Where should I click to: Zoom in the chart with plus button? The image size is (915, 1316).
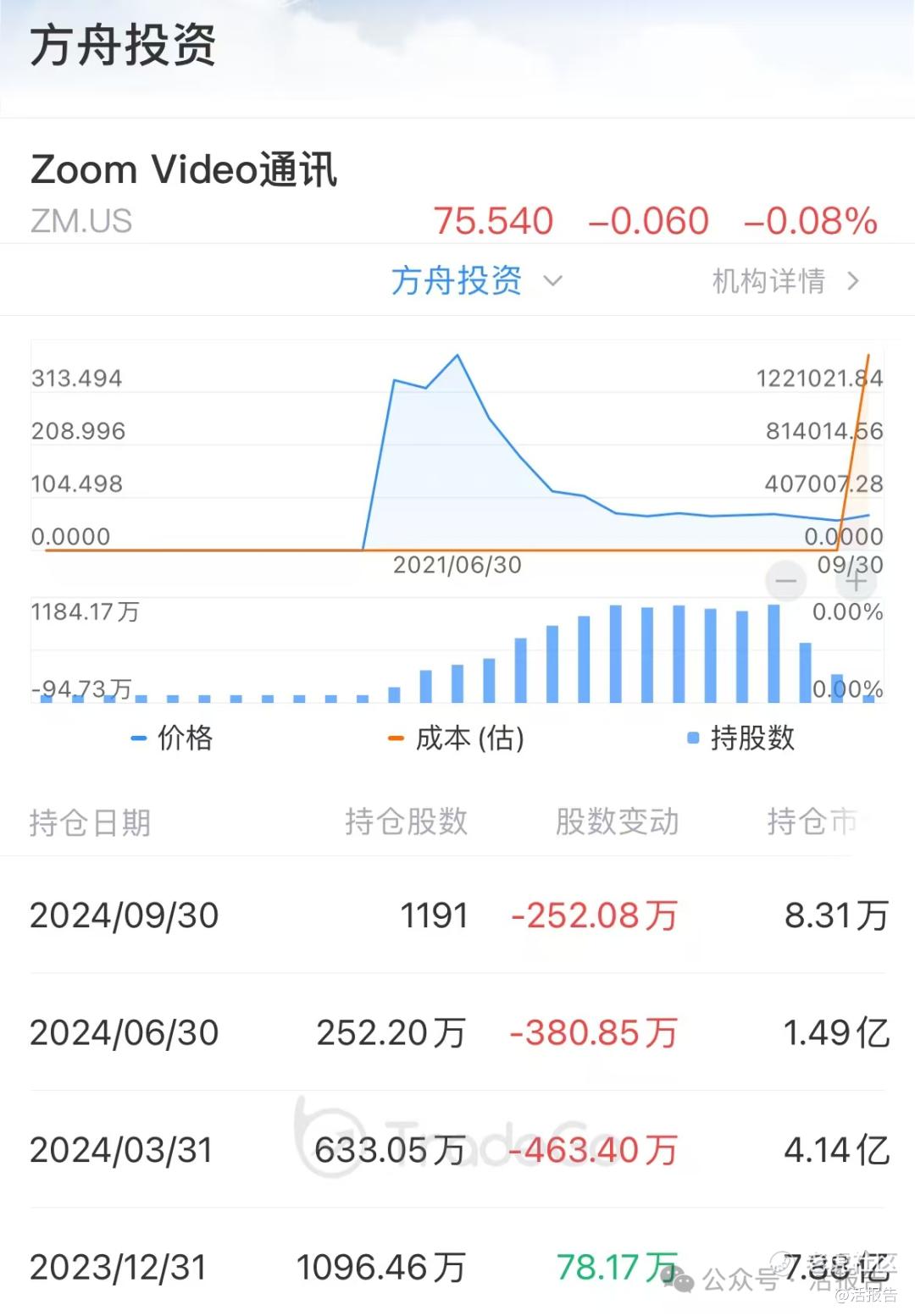(x=857, y=582)
